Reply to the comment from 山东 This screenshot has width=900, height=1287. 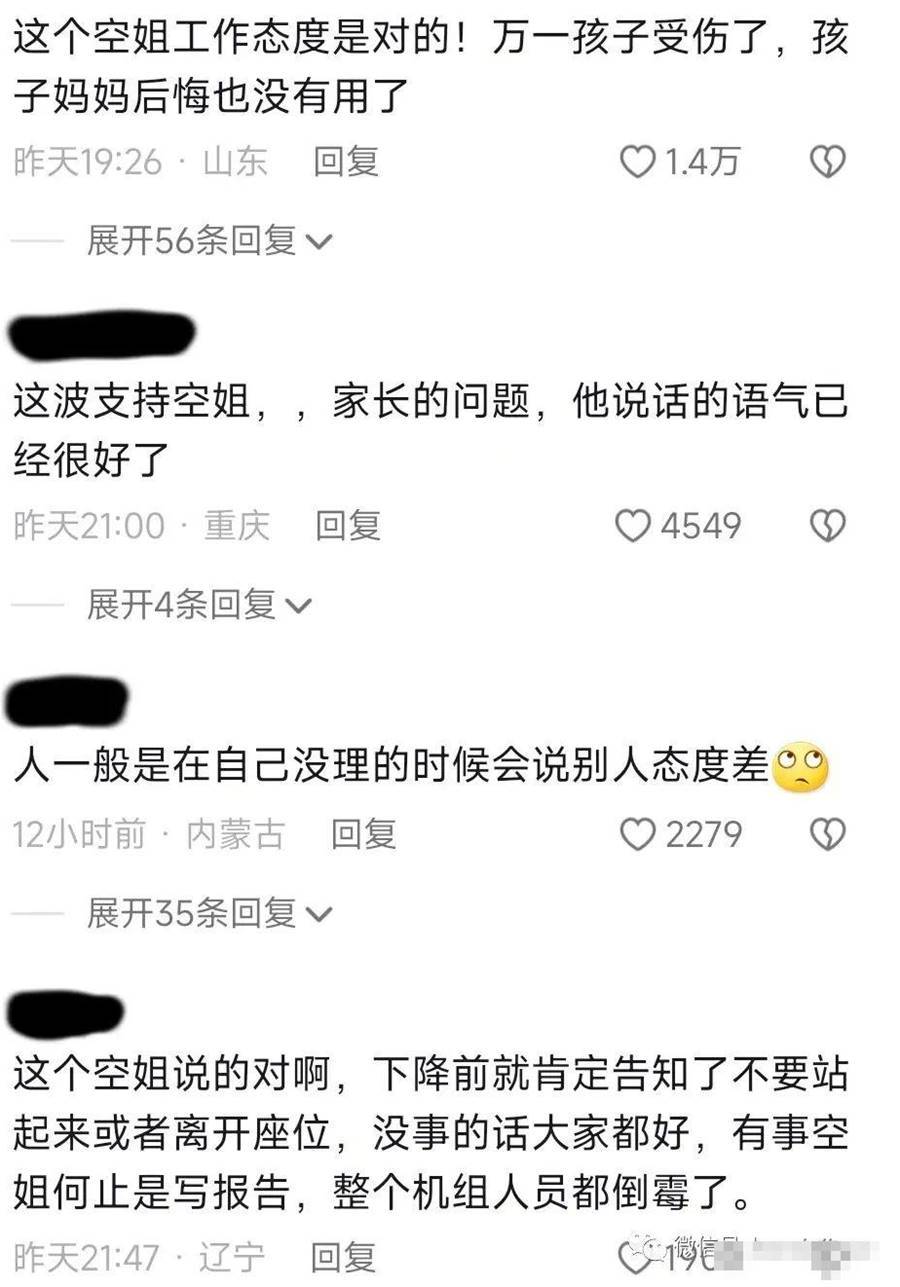[346, 161]
